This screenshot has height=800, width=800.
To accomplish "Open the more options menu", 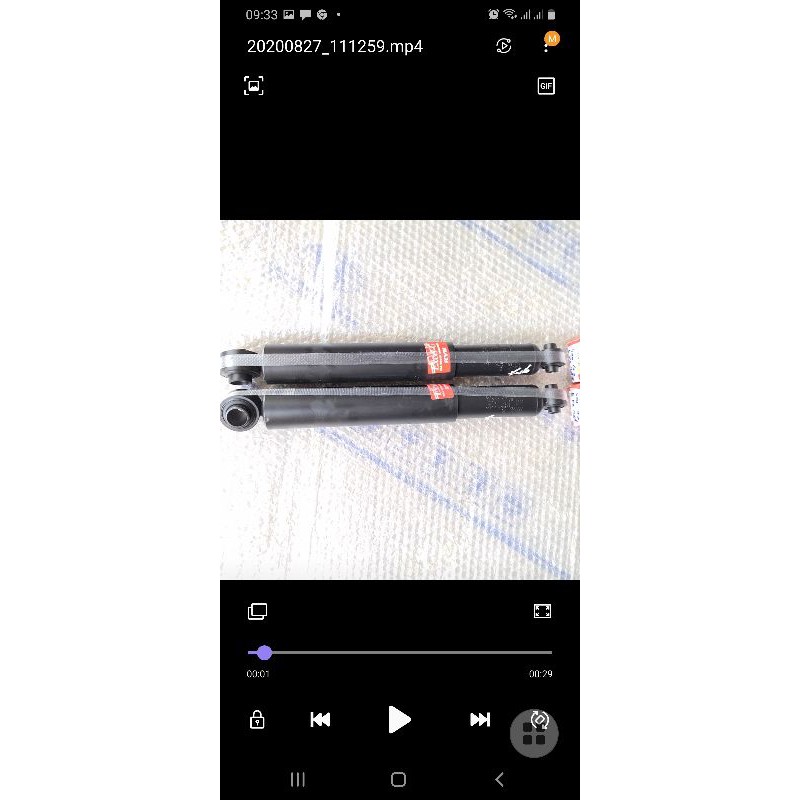I will point(547,47).
